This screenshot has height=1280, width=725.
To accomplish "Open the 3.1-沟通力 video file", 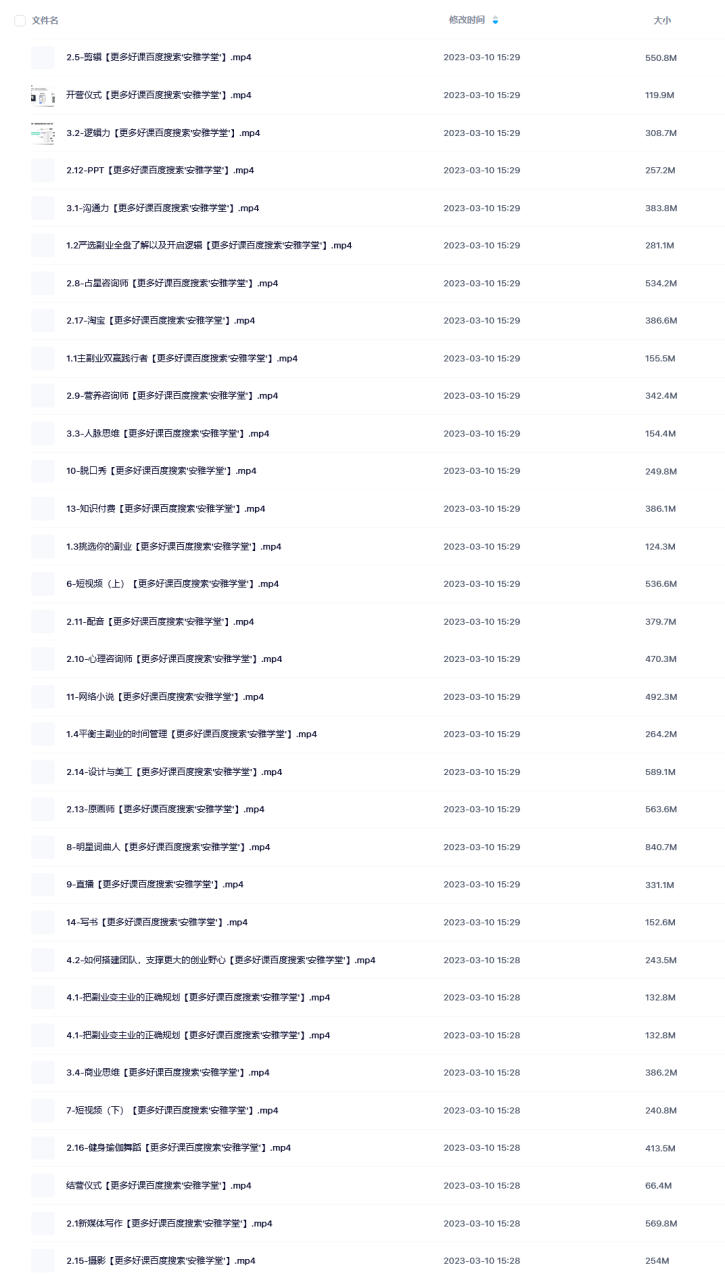I will click(x=163, y=208).
